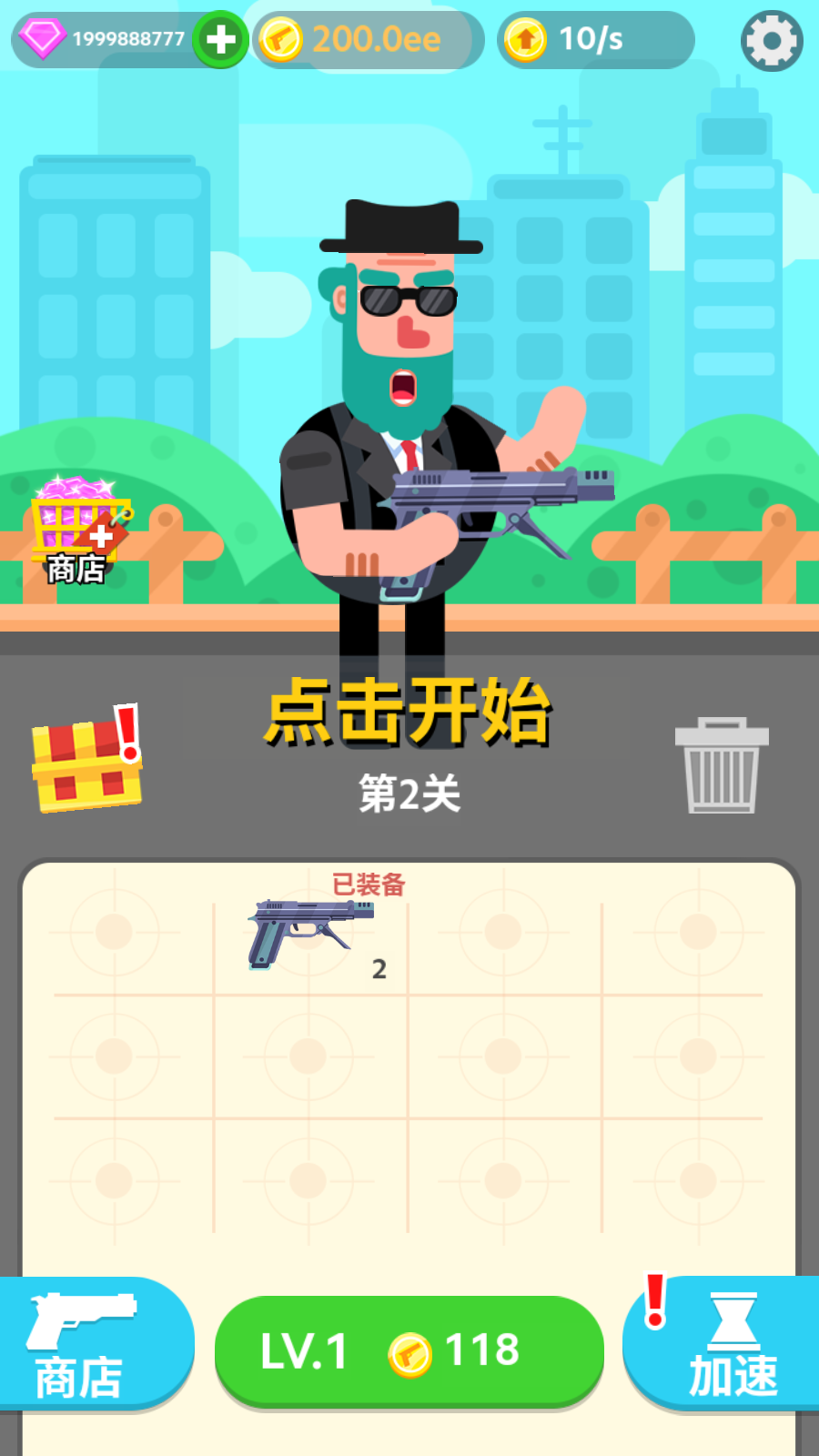The width and height of the screenshot is (819, 1456).
Task: Tap 点击开始 to start level 2
Action: [408, 713]
